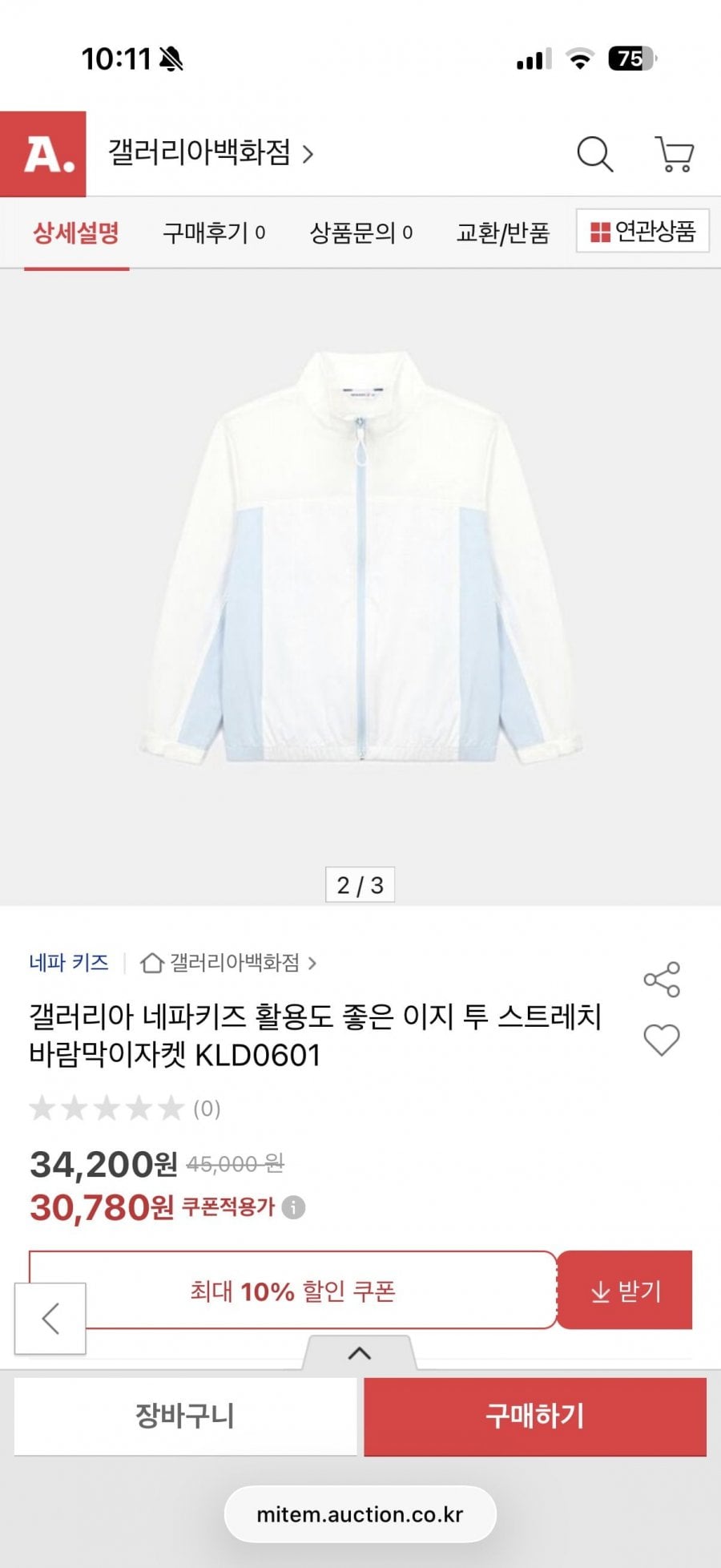Show 쿠폰적용가 info tooltip

(294, 1207)
